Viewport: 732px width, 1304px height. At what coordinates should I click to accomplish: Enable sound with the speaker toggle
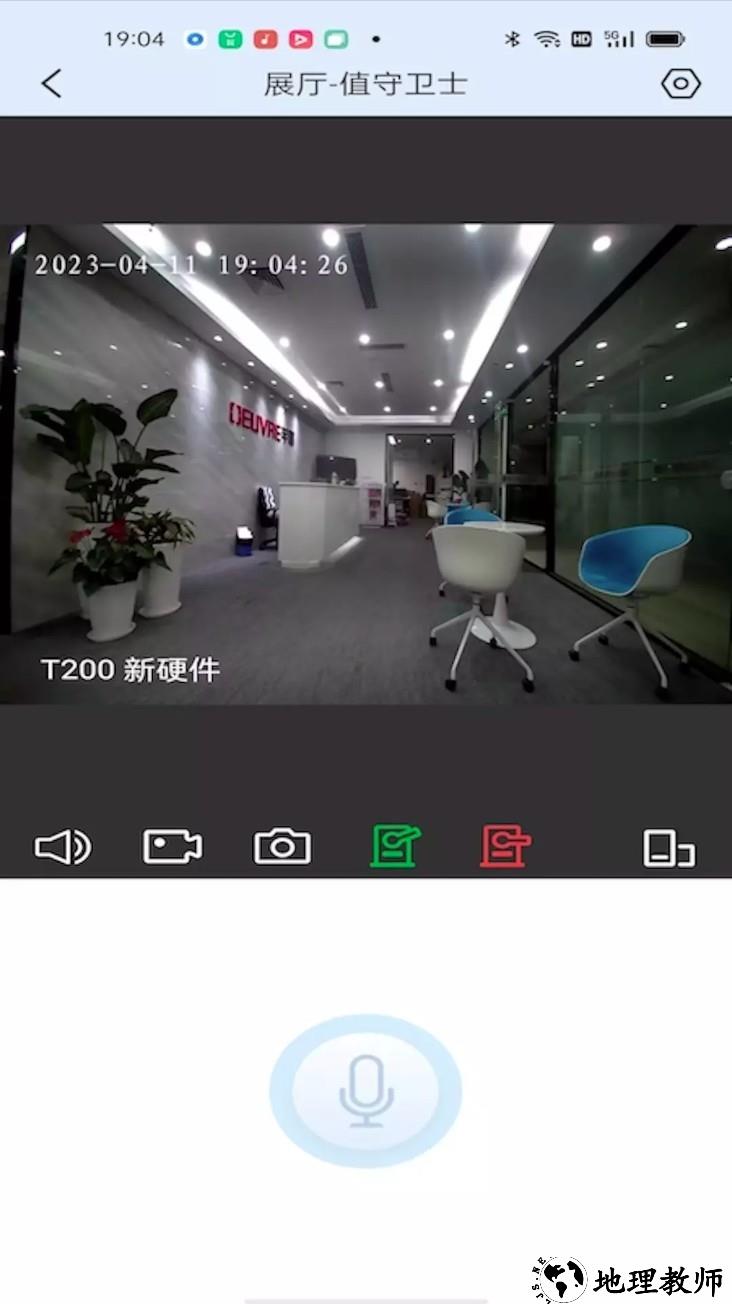(62, 847)
